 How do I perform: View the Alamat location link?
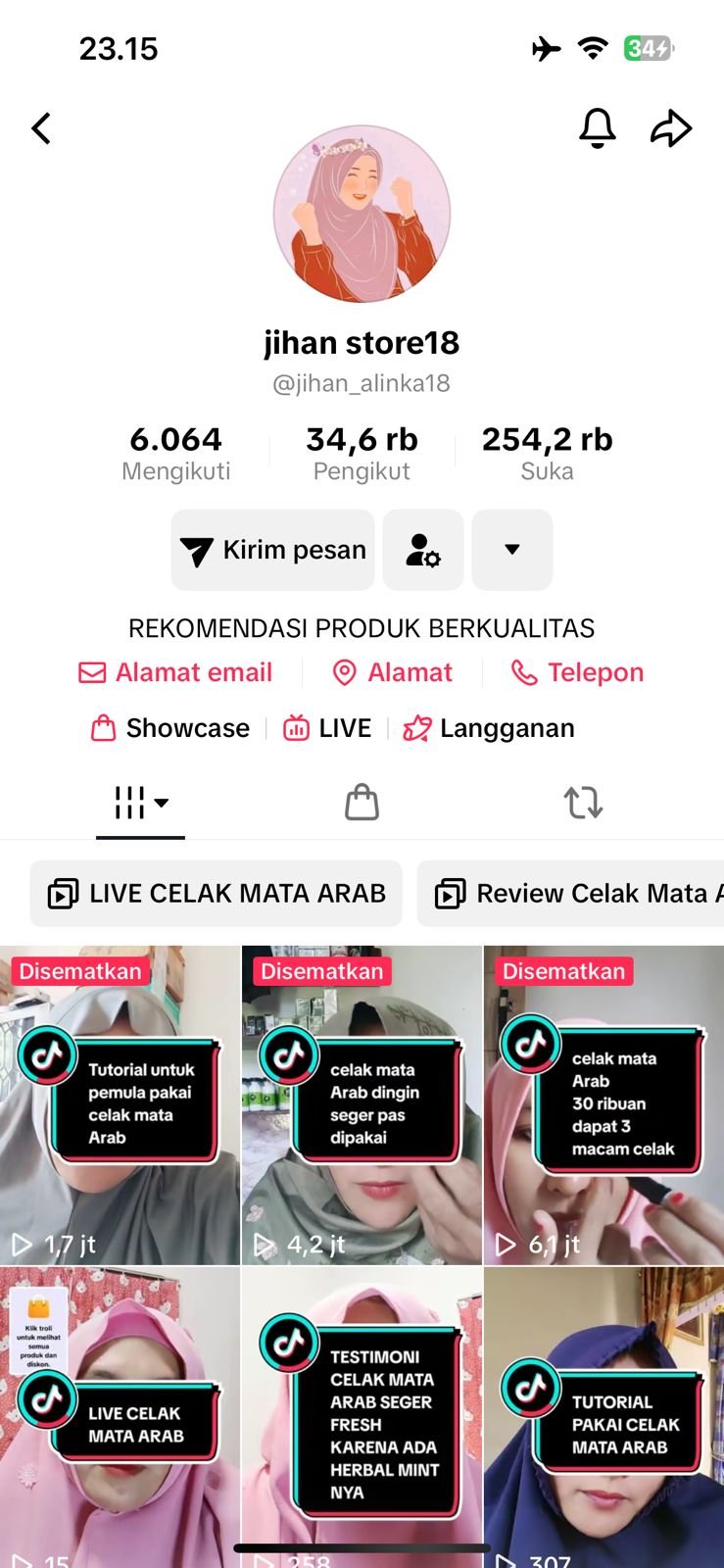tap(393, 672)
